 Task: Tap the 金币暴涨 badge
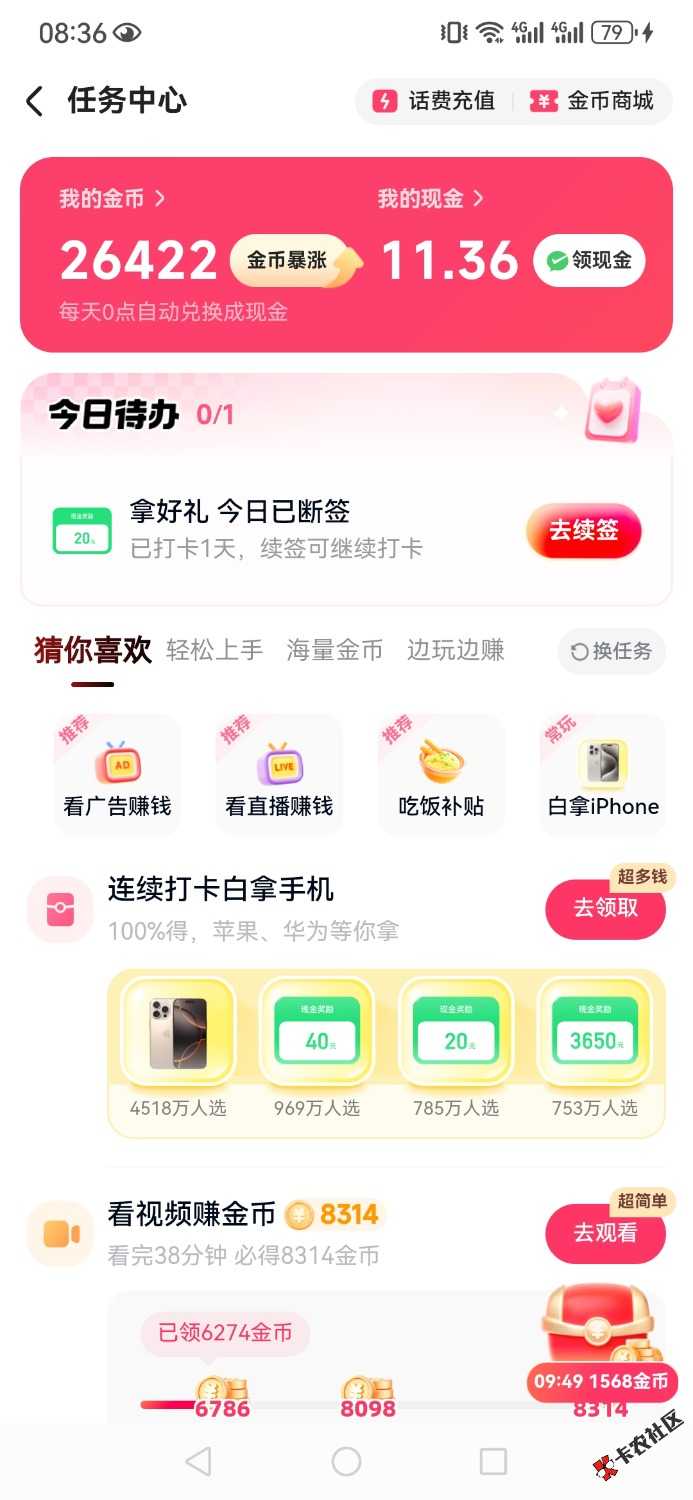click(292, 261)
